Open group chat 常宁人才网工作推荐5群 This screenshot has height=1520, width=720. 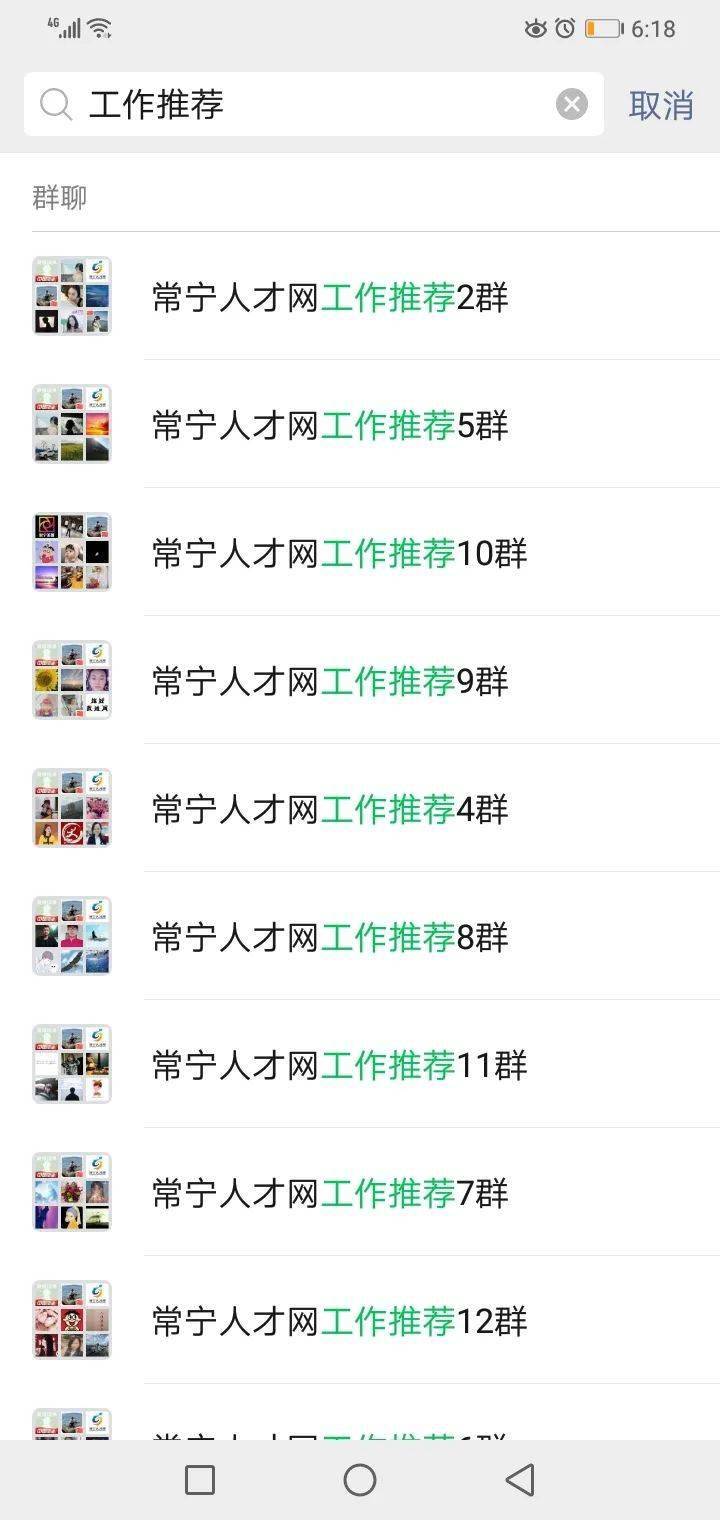click(x=360, y=424)
